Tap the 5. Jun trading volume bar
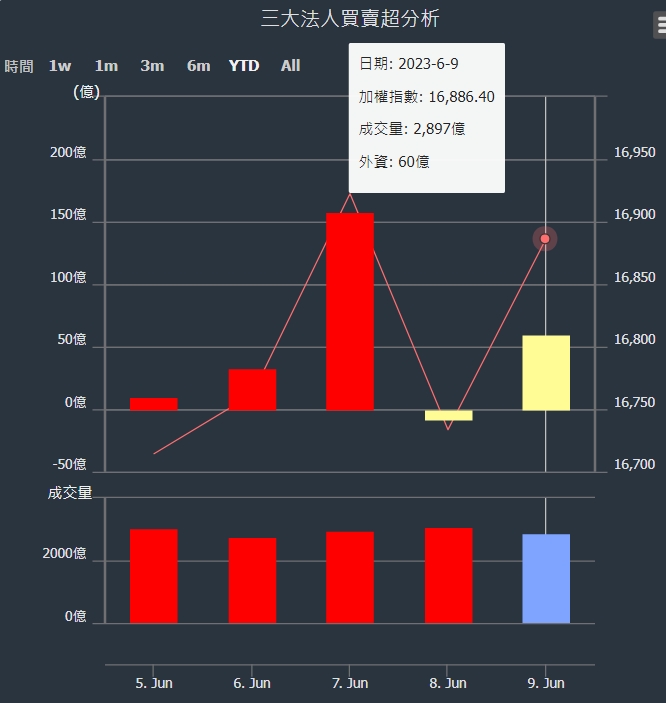 (x=154, y=576)
